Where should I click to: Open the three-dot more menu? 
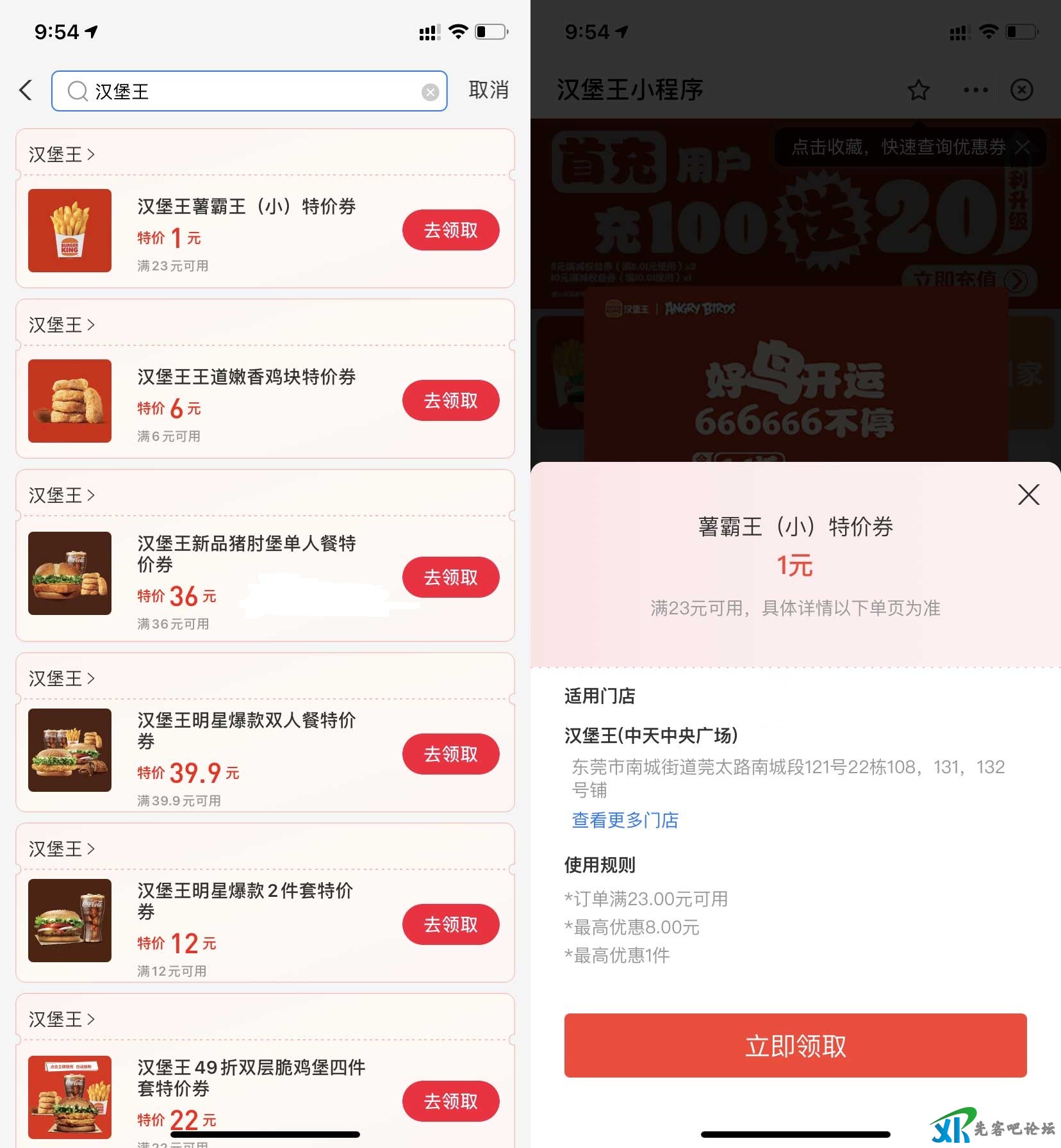pyautogui.click(x=975, y=90)
